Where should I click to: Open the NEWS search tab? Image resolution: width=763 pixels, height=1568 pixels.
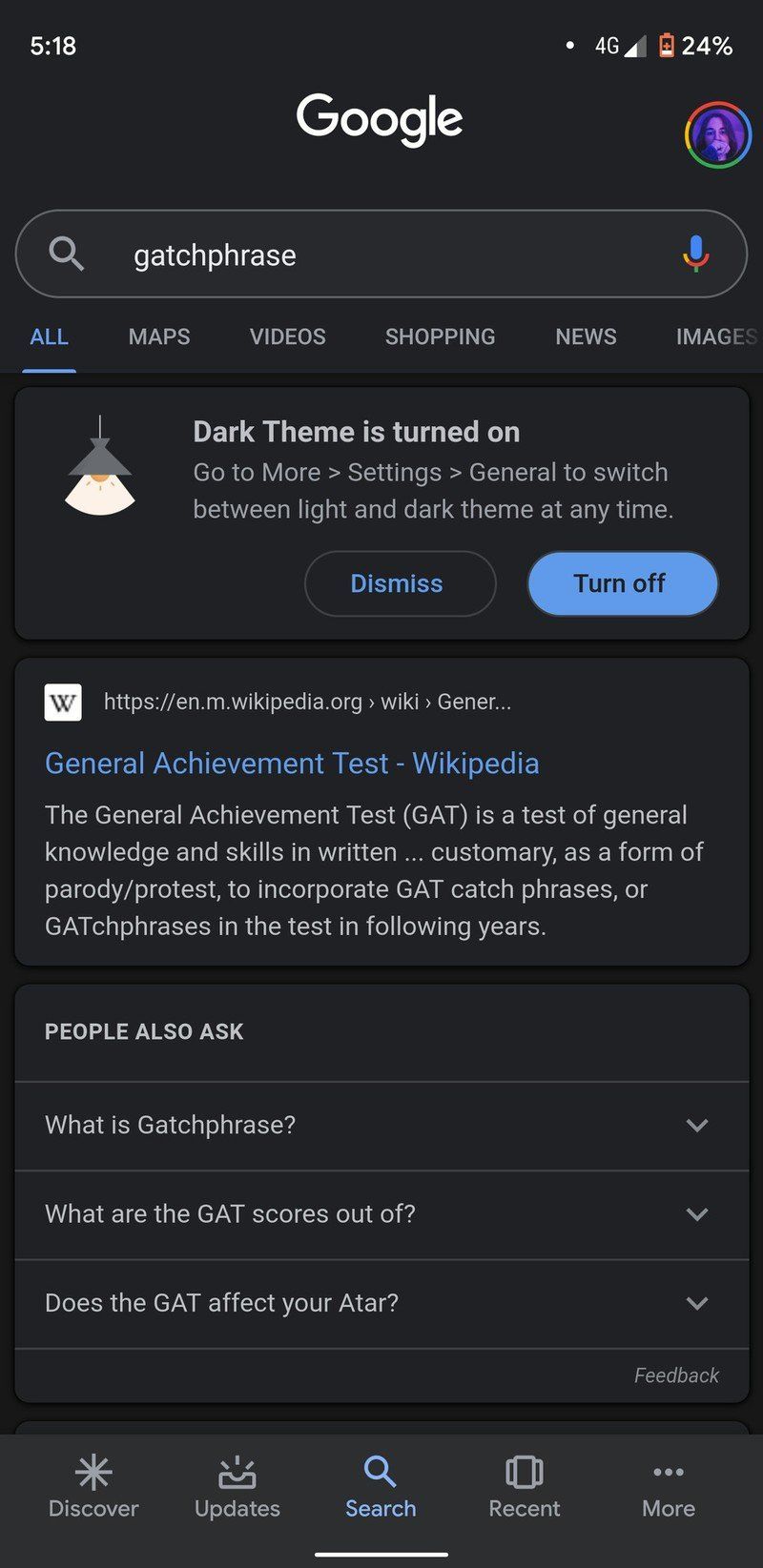[x=585, y=336]
